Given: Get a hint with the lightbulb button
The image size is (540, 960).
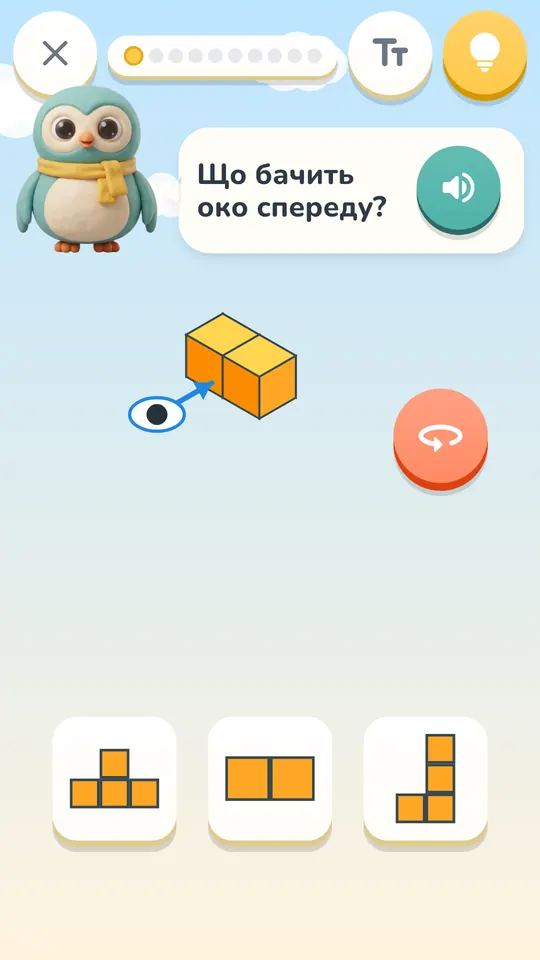Looking at the screenshot, I should point(485,54).
